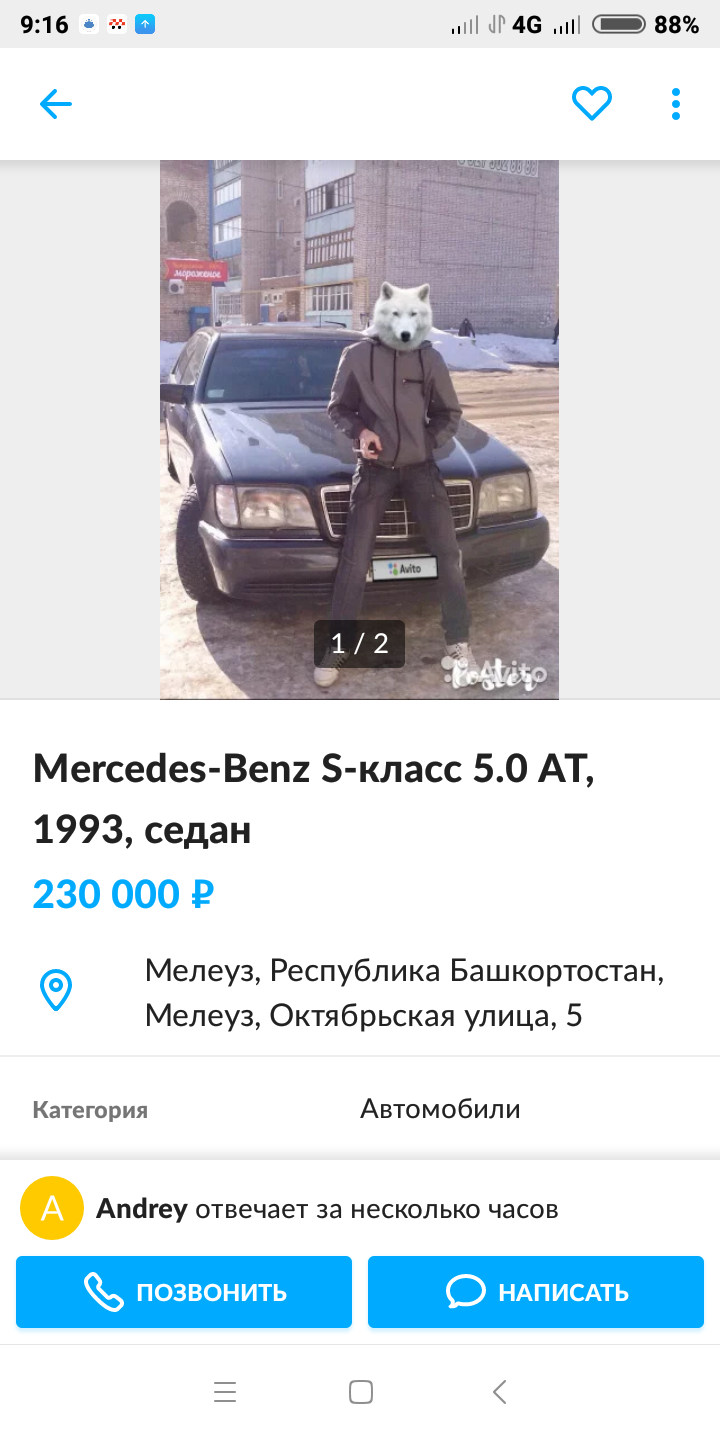Go to the home screen
The height and width of the screenshot is (1440, 720).
tap(361, 1392)
